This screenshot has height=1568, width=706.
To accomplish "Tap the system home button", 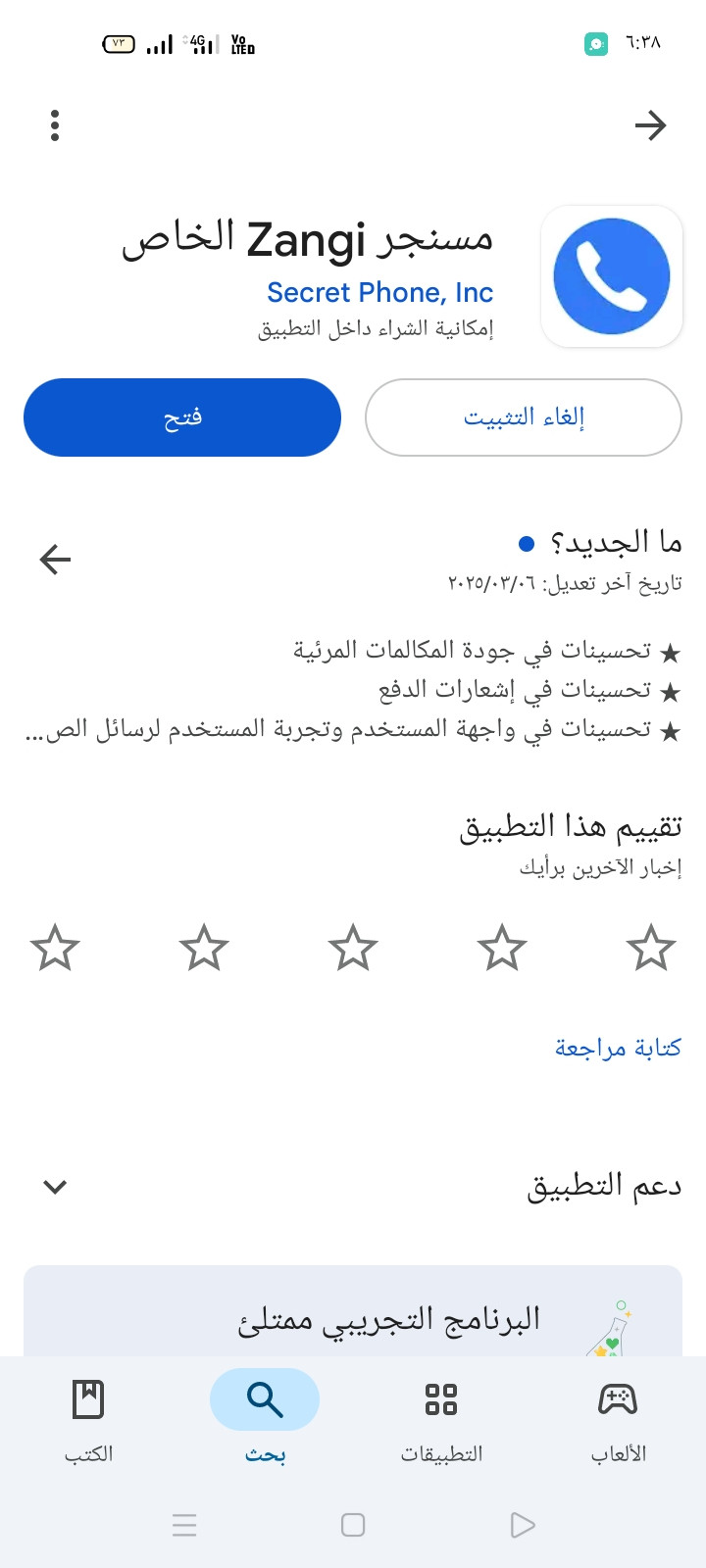I will point(353,1525).
